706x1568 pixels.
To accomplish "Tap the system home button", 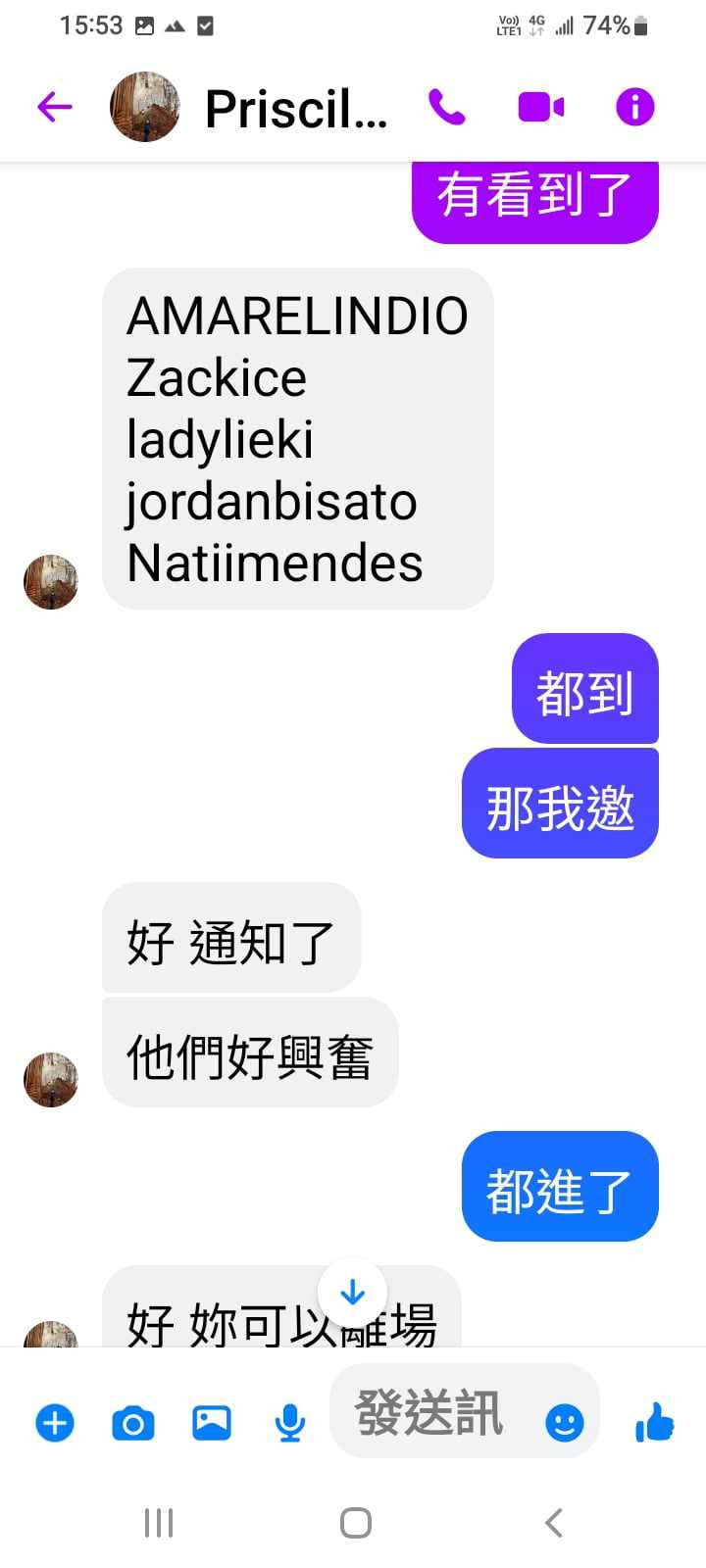I will point(355,1523).
